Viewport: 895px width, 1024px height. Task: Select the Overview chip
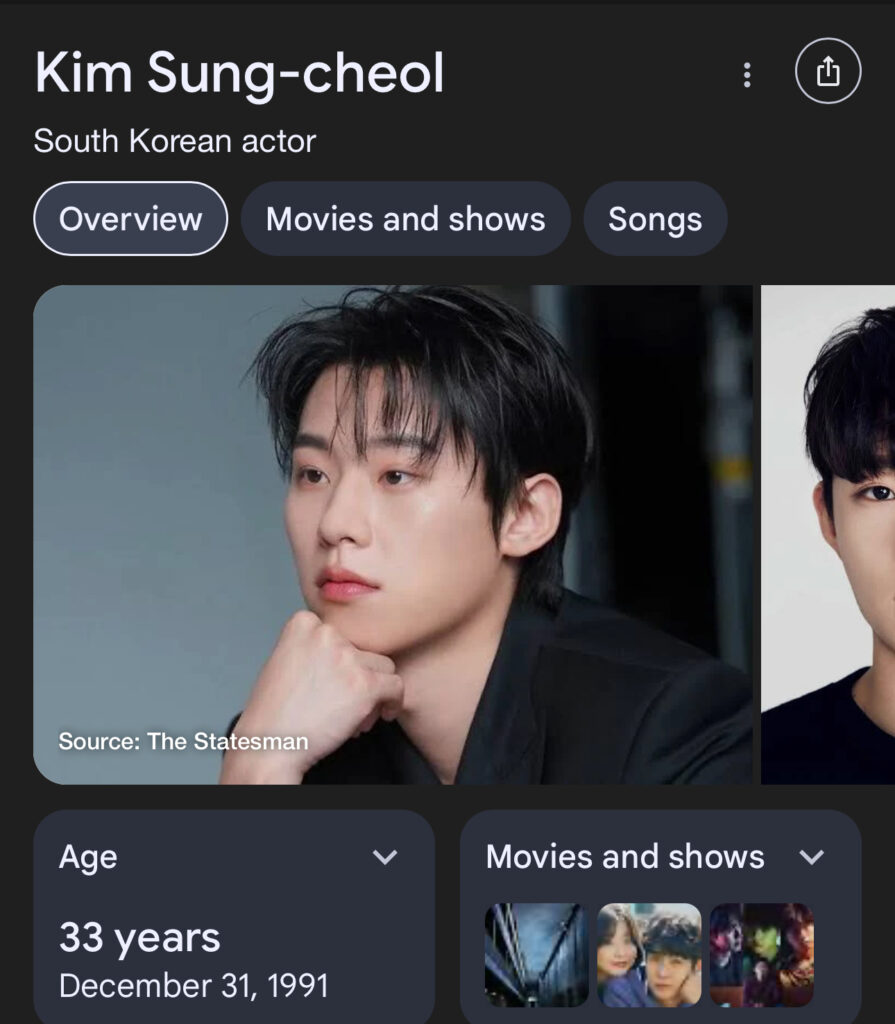click(131, 219)
